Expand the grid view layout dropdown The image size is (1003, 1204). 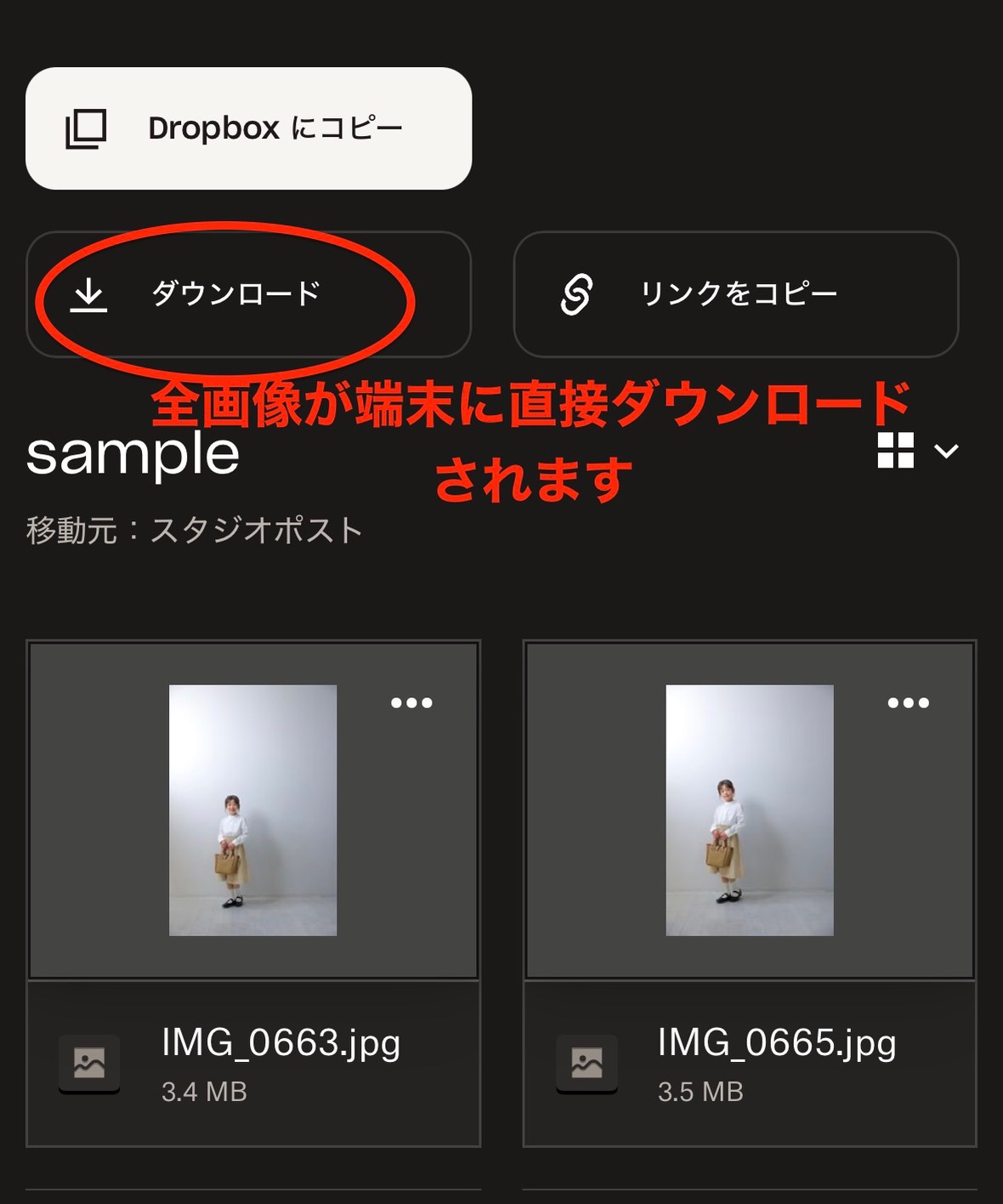tap(918, 451)
